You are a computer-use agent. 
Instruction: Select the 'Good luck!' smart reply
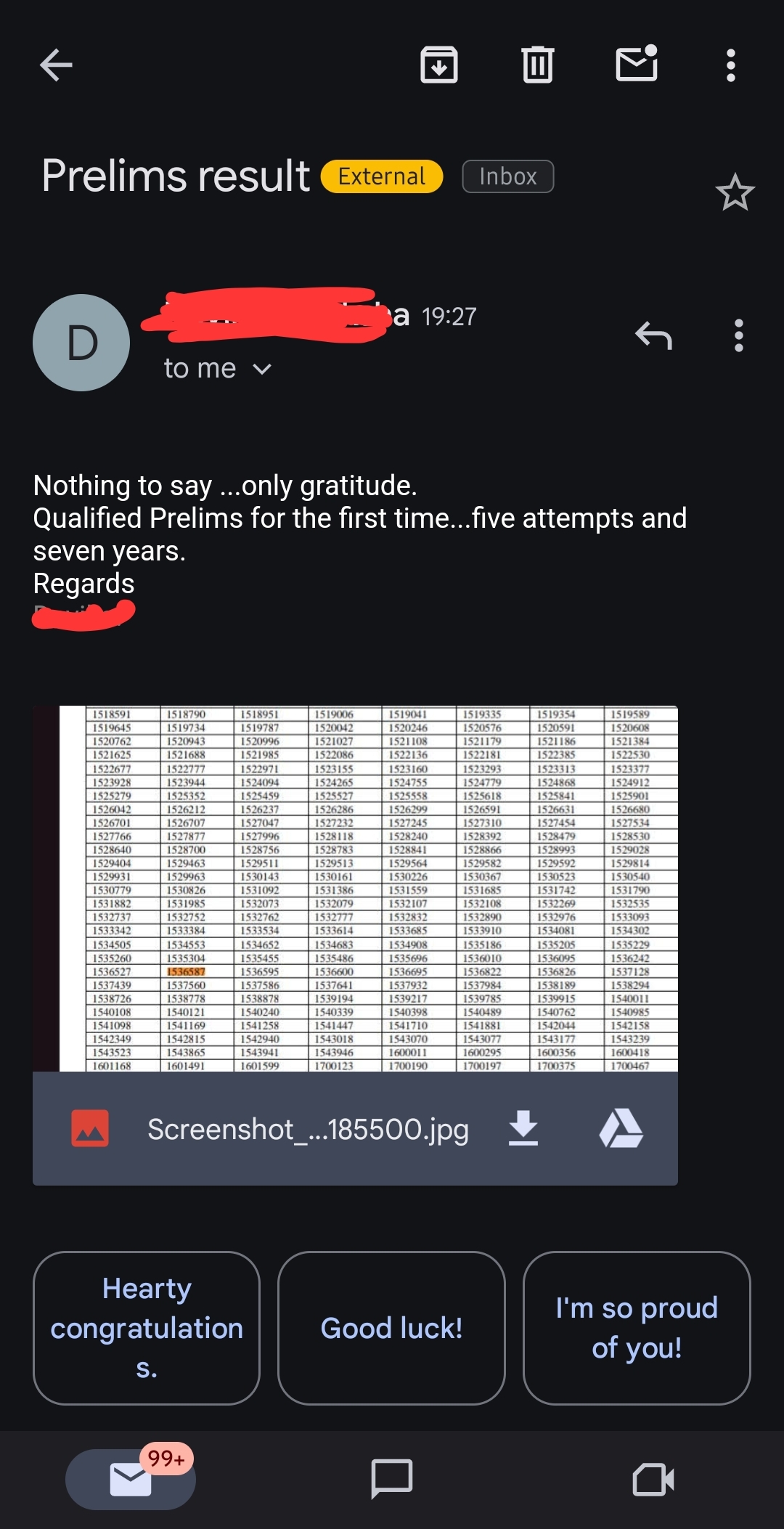391,1328
